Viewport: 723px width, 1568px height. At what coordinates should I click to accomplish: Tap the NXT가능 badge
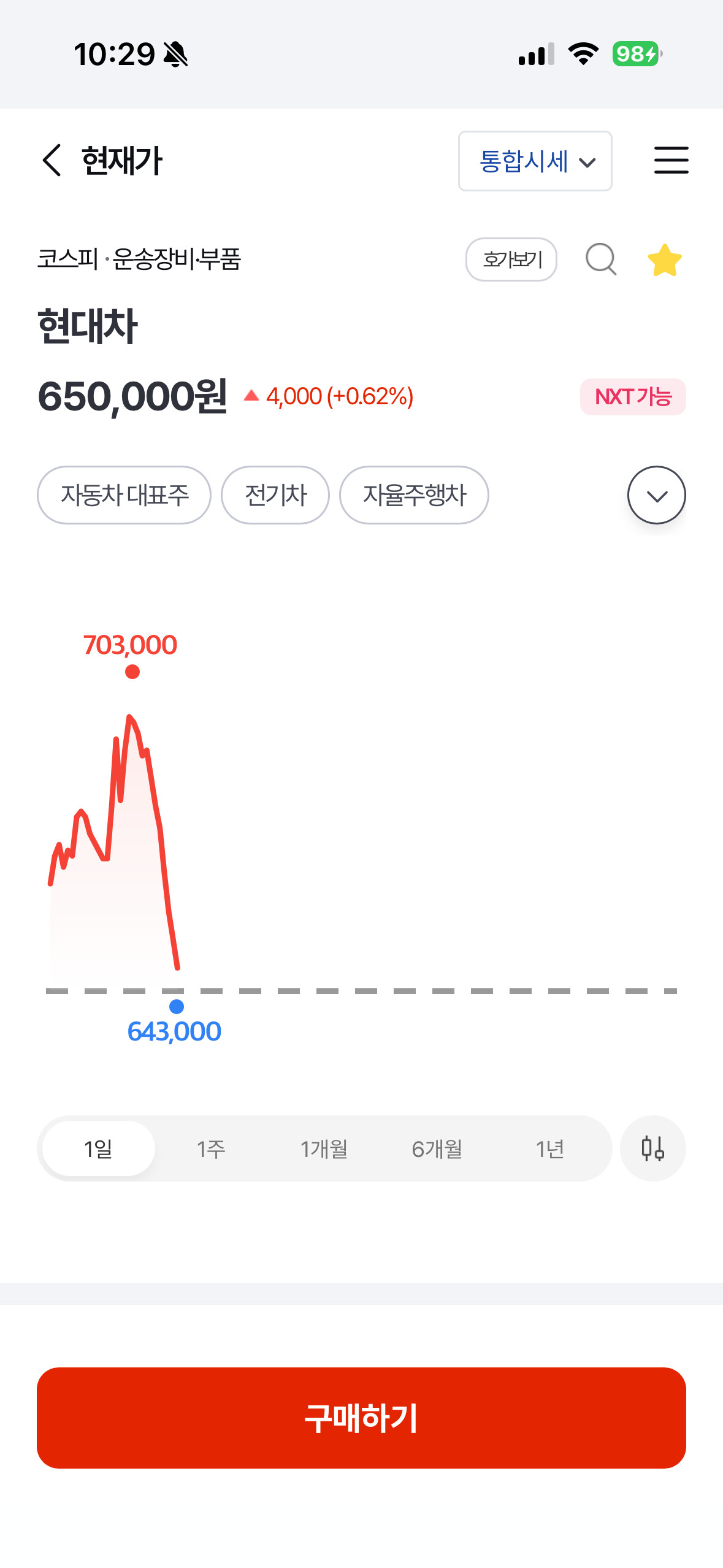pyautogui.click(x=633, y=397)
